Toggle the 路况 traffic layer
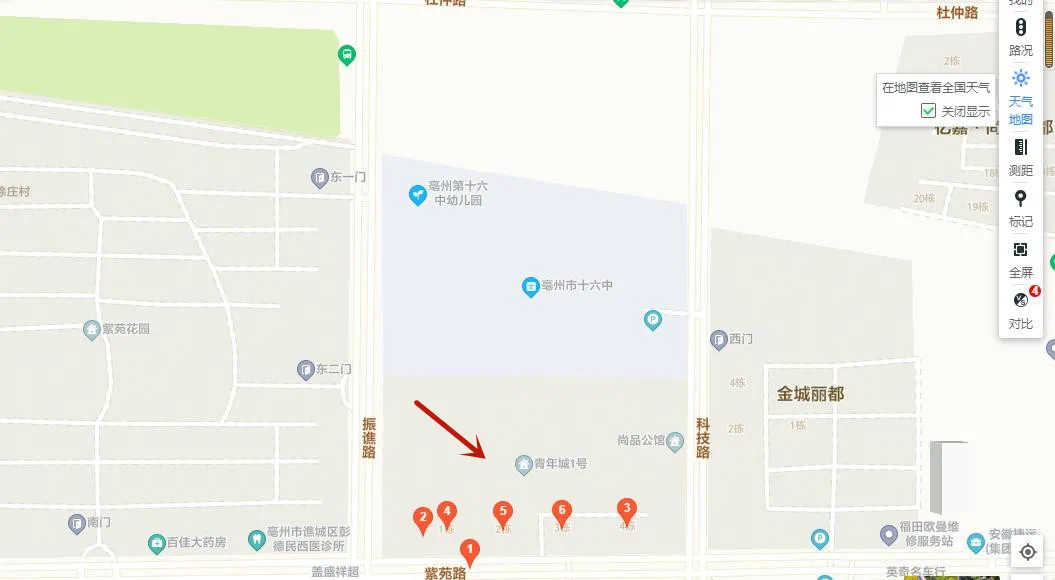This screenshot has height=580, width=1055. coord(1020,37)
